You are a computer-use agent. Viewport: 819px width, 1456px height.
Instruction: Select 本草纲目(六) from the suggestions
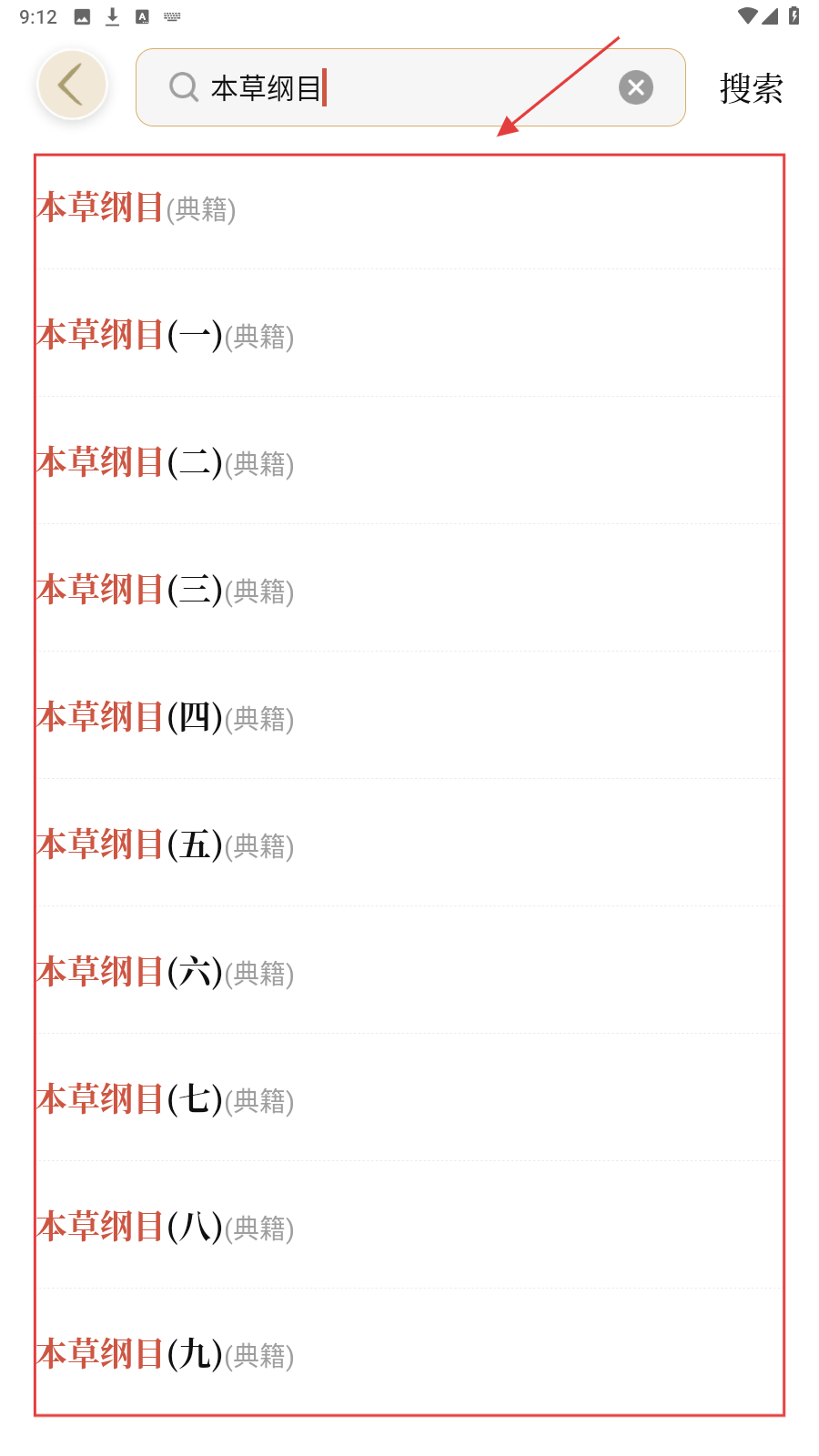[166, 973]
